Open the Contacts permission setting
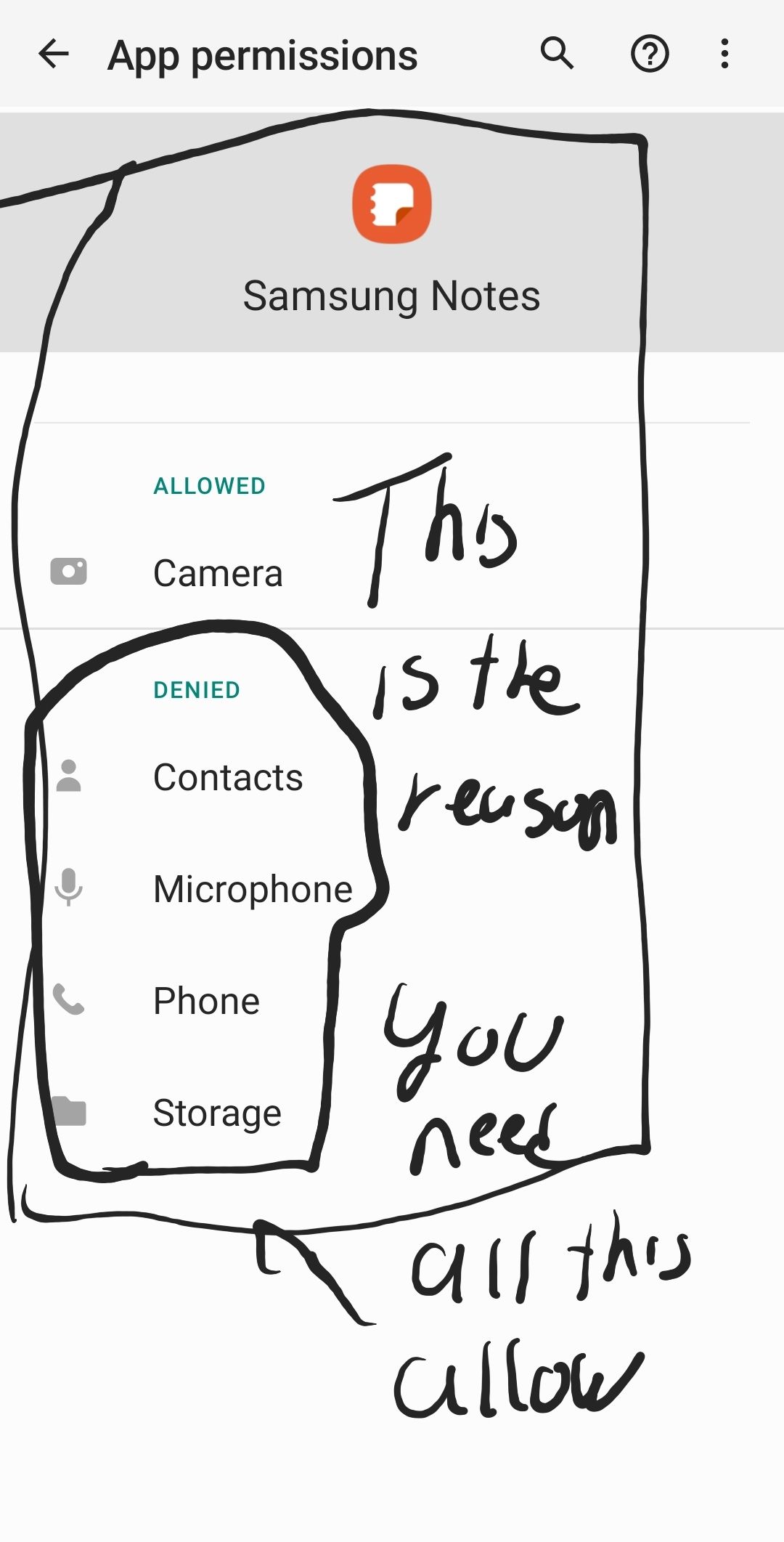 pos(392,777)
